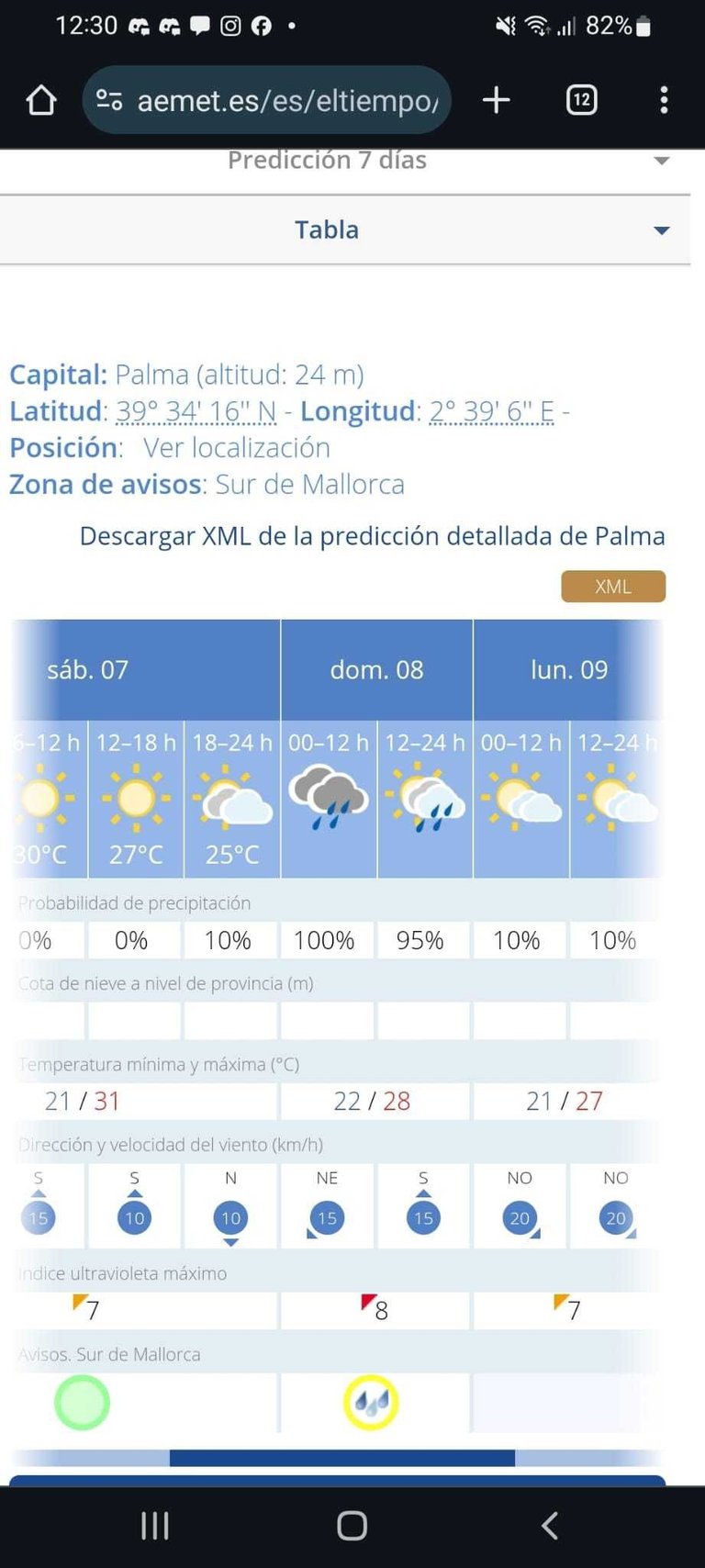Download the XML forecast file

[613, 587]
